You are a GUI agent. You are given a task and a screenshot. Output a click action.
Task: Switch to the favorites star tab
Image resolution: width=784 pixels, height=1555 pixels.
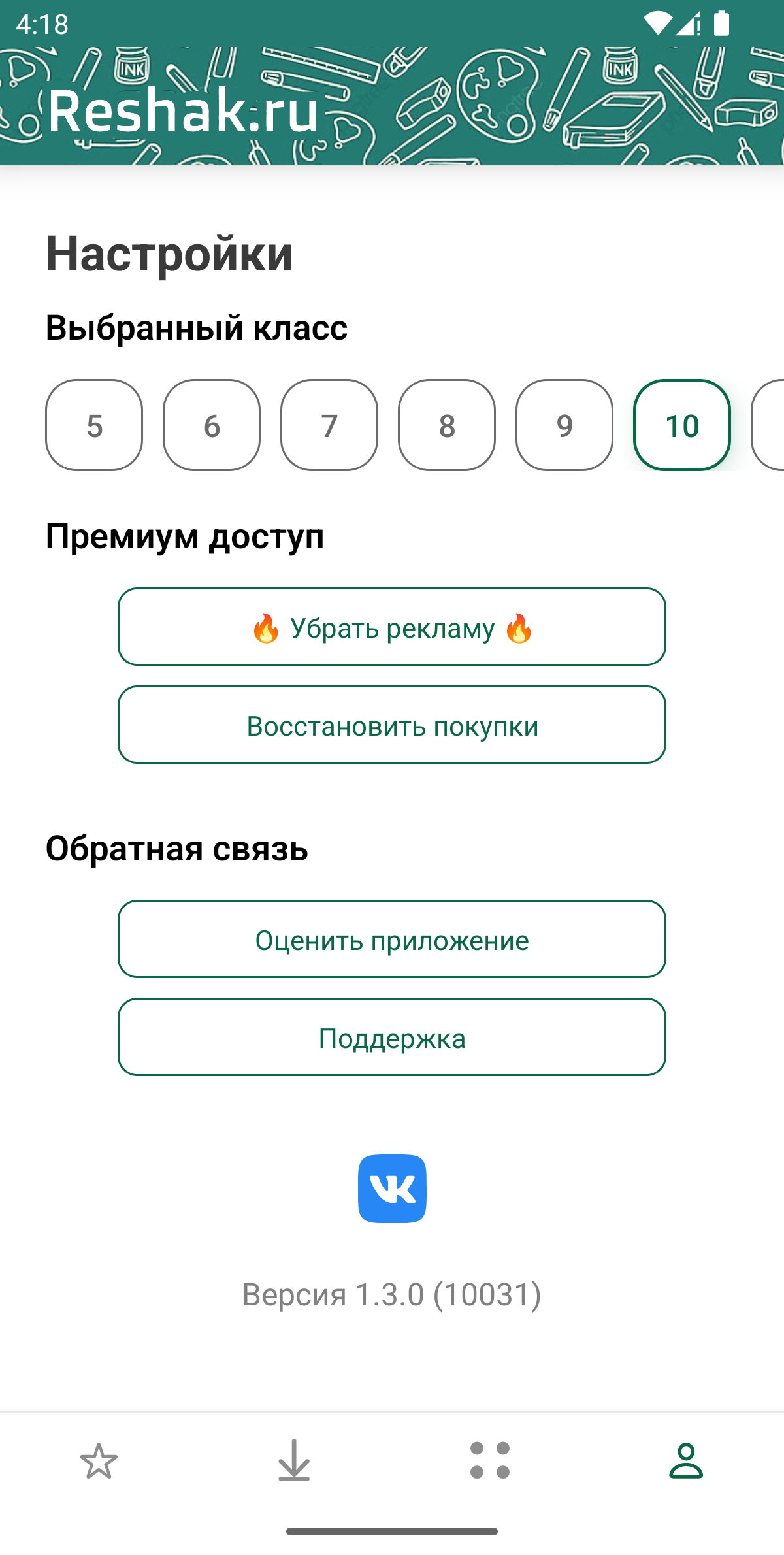(x=99, y=1461)
